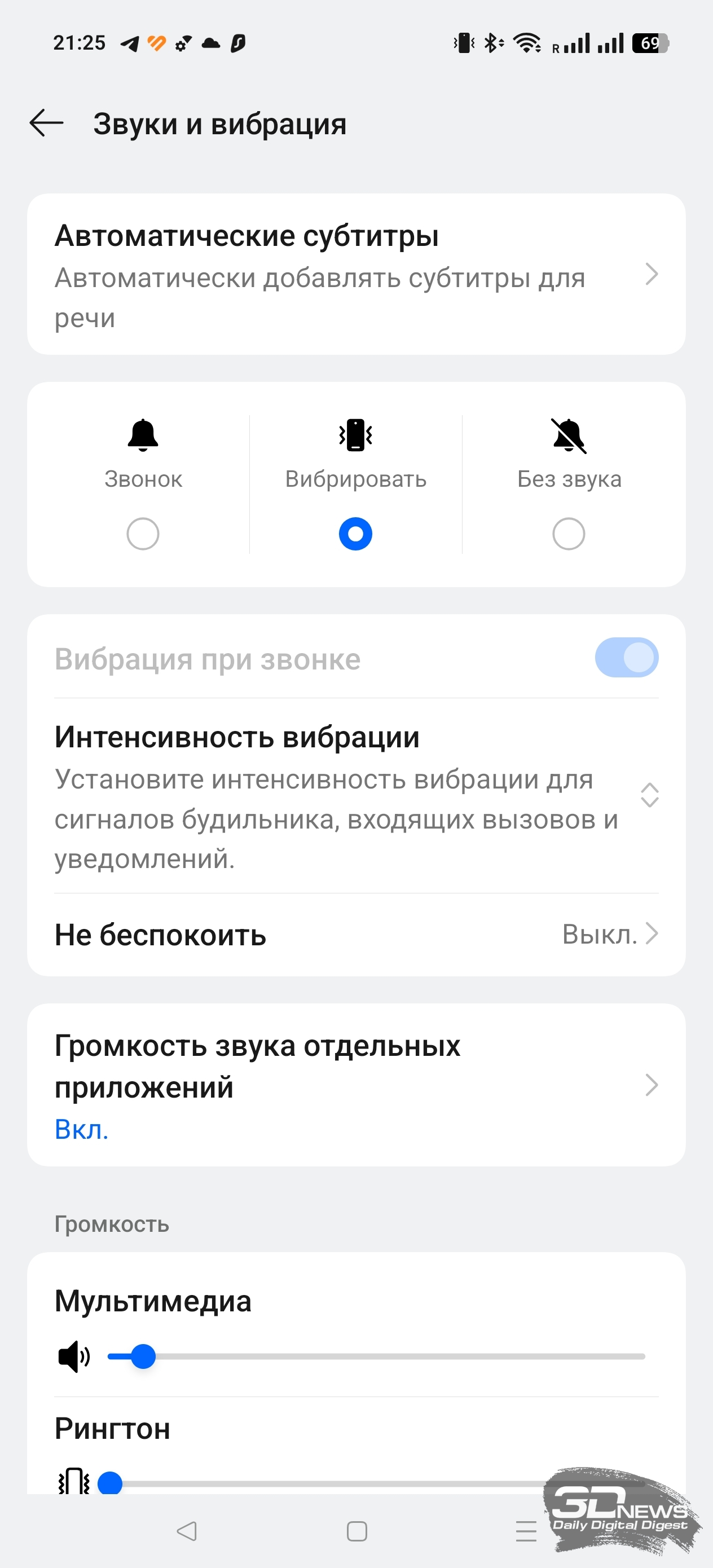Go back using the top arrow
This screenshot has width=713, height=1568.
46,124
